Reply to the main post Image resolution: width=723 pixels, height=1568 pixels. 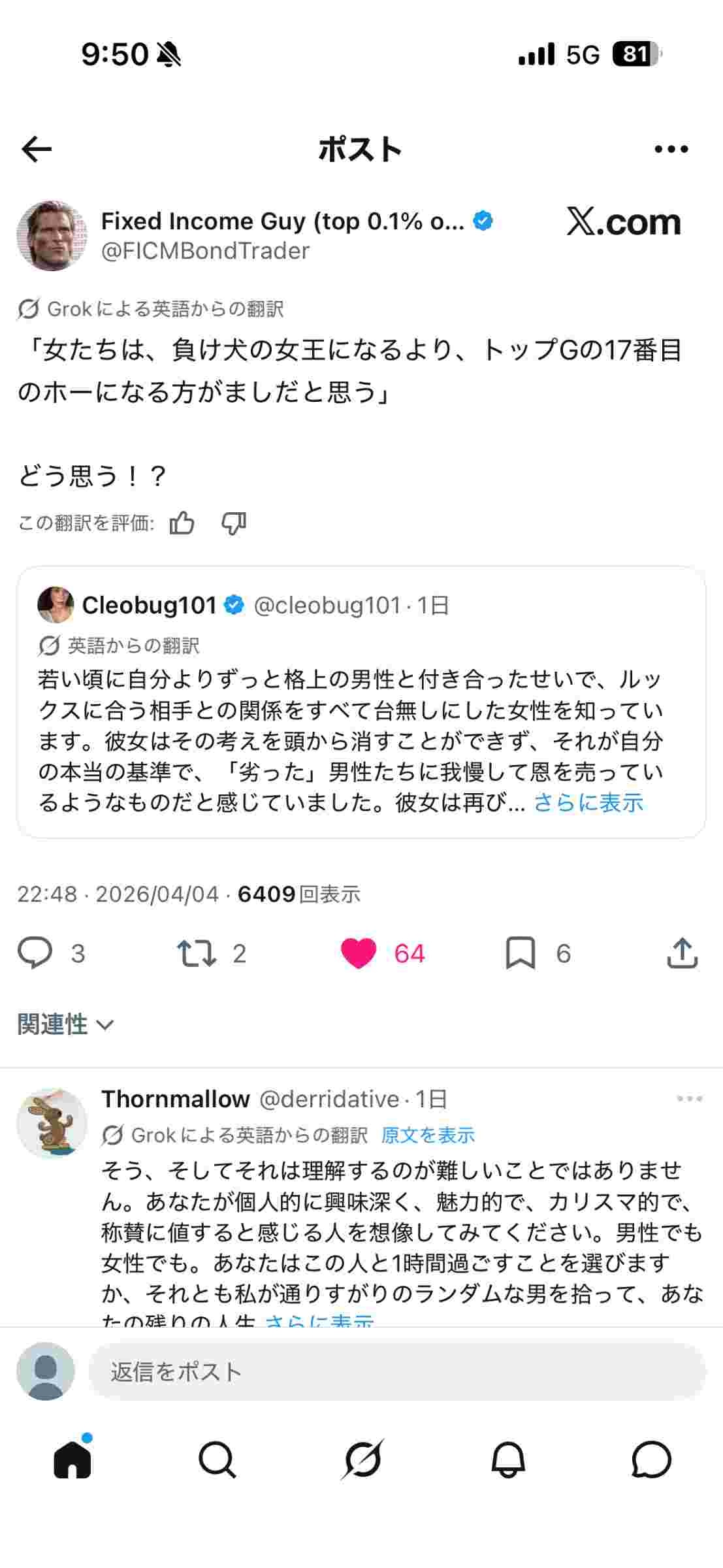(x=35, y=953)
